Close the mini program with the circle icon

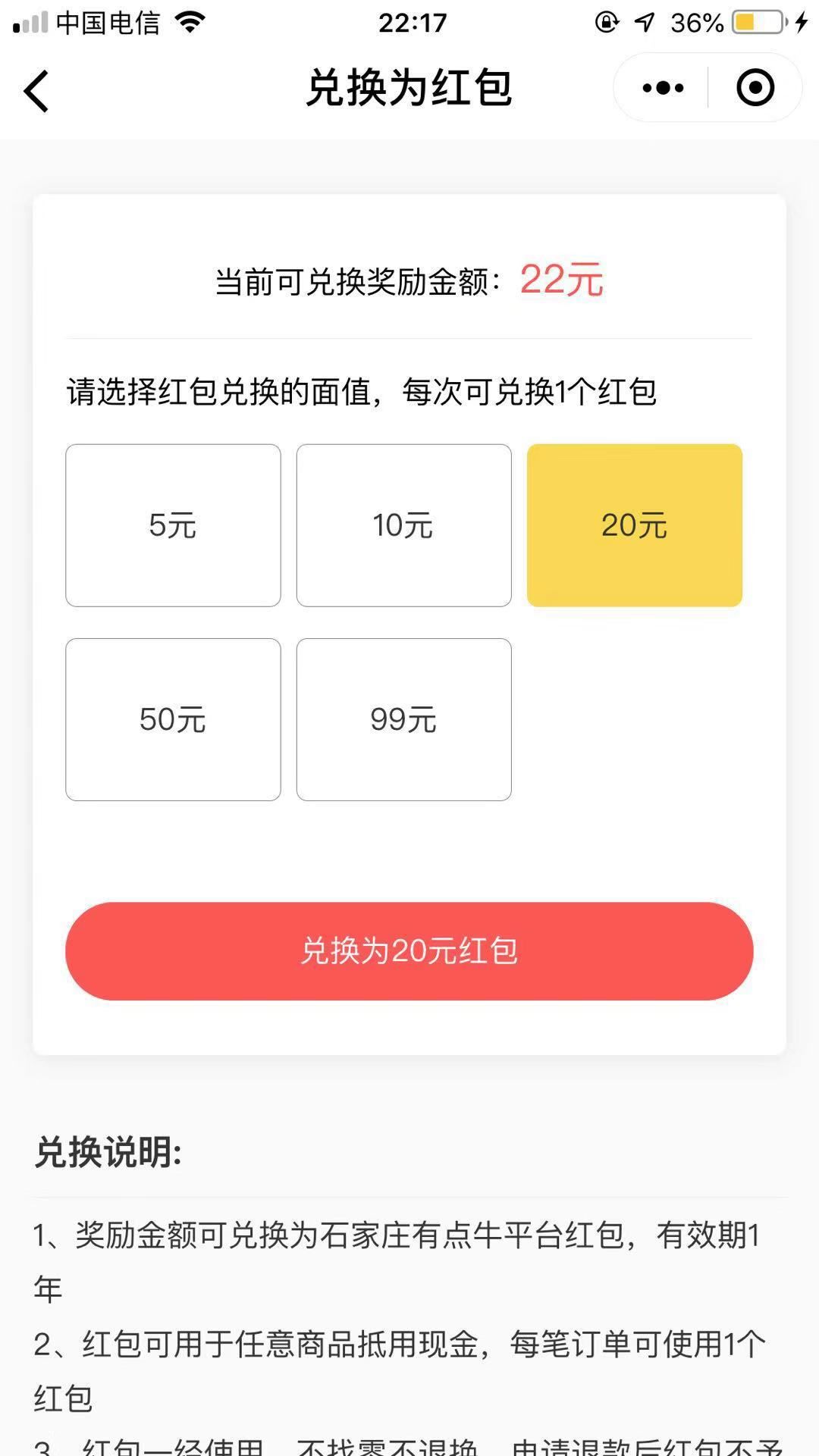755,88
